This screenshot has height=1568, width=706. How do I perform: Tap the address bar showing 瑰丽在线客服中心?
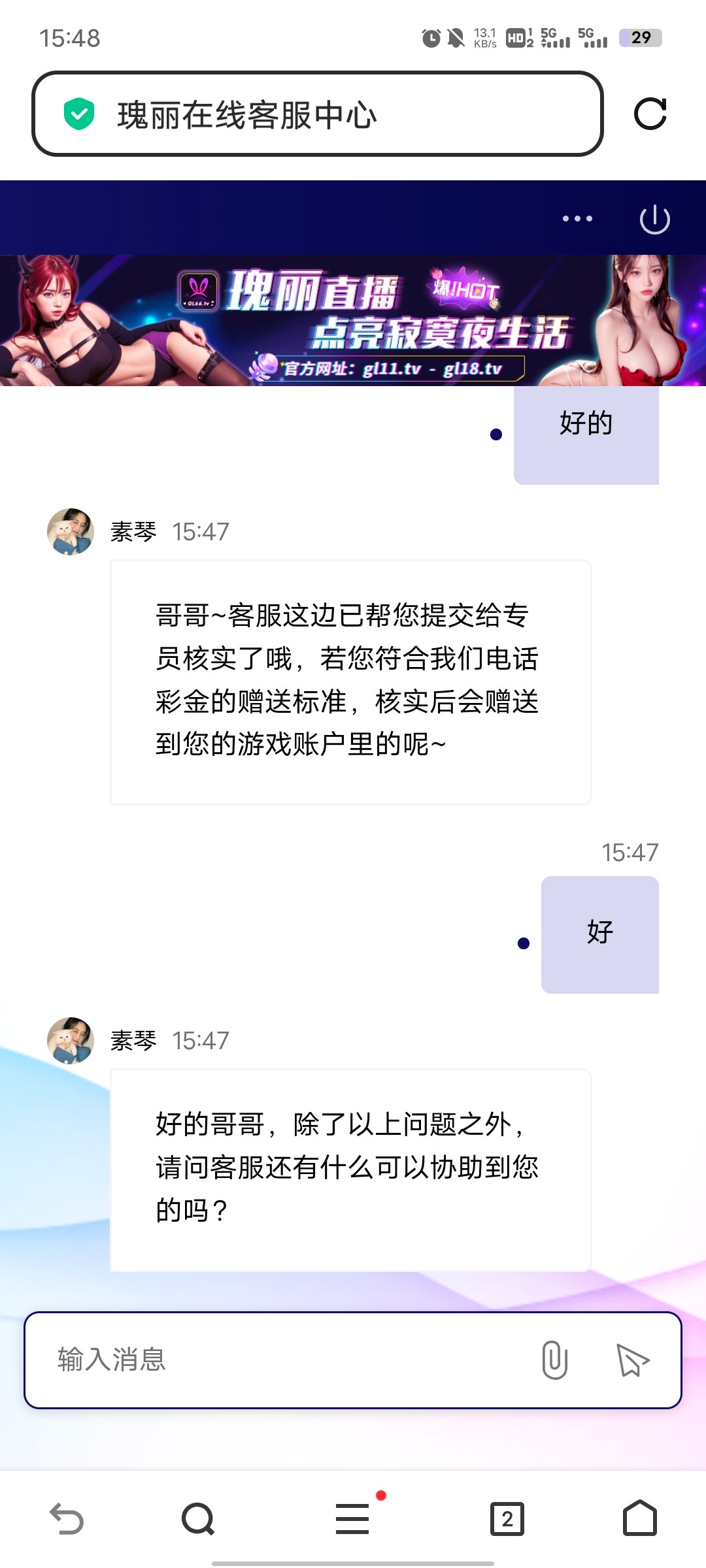point(318,114)
